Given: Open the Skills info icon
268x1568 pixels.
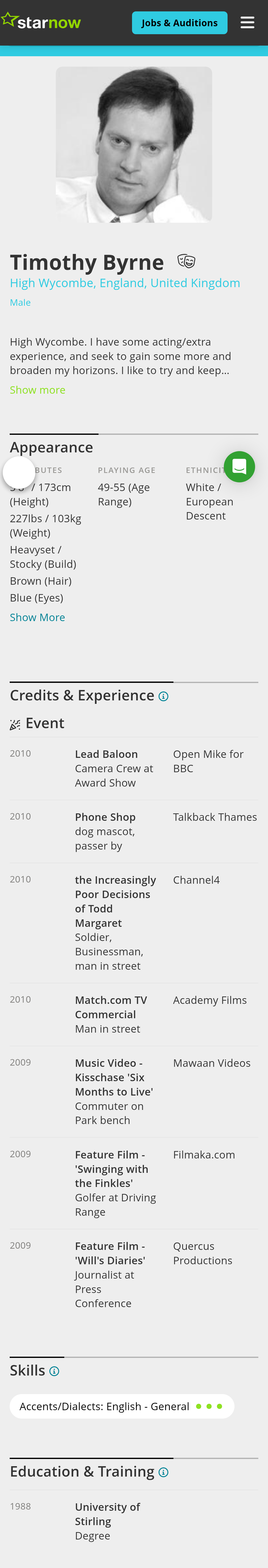Looking at the screenshot, I should click(54, 1371).
